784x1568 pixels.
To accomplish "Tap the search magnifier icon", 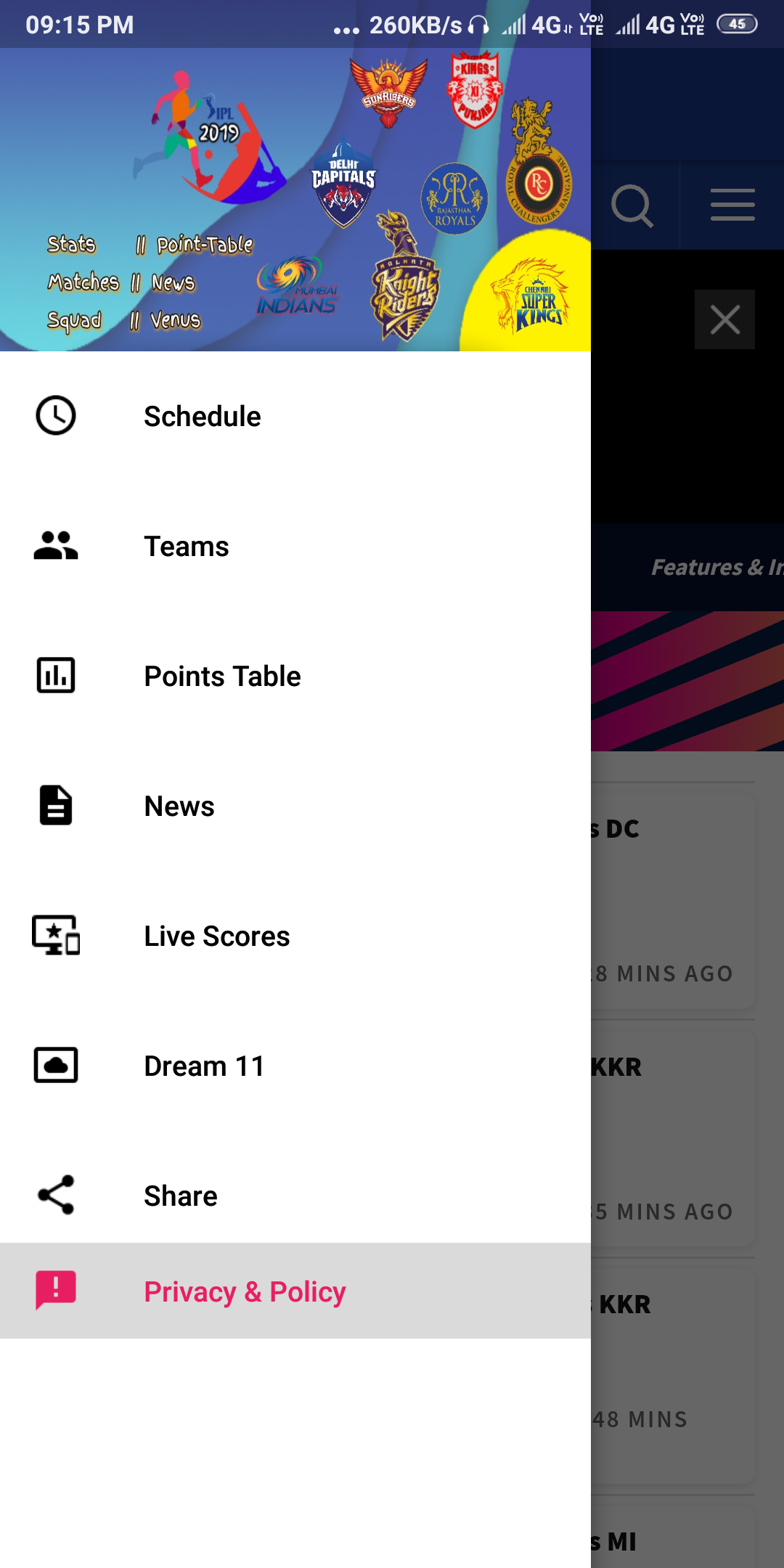I will pos(632,206).
